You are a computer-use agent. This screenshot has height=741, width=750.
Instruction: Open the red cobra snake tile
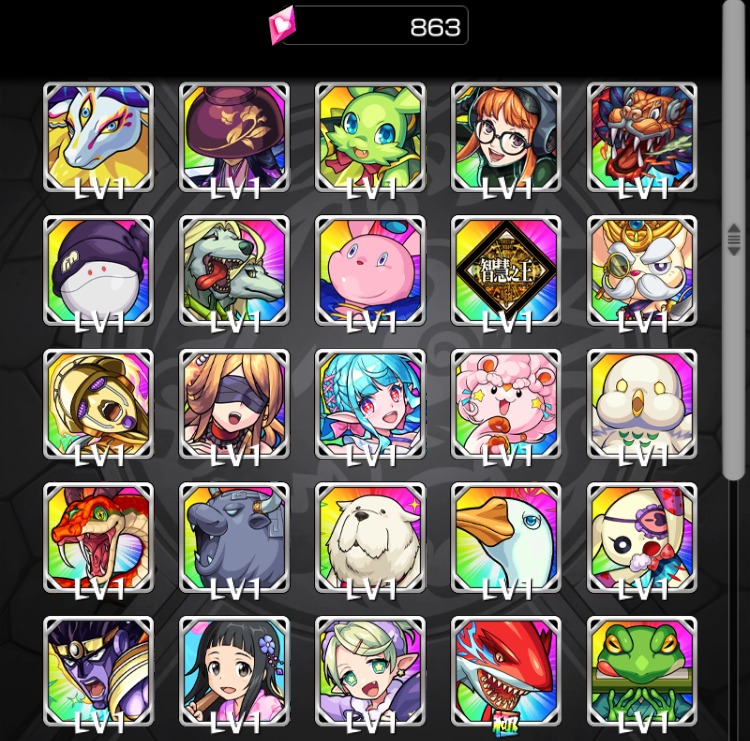tap(99, 538)
